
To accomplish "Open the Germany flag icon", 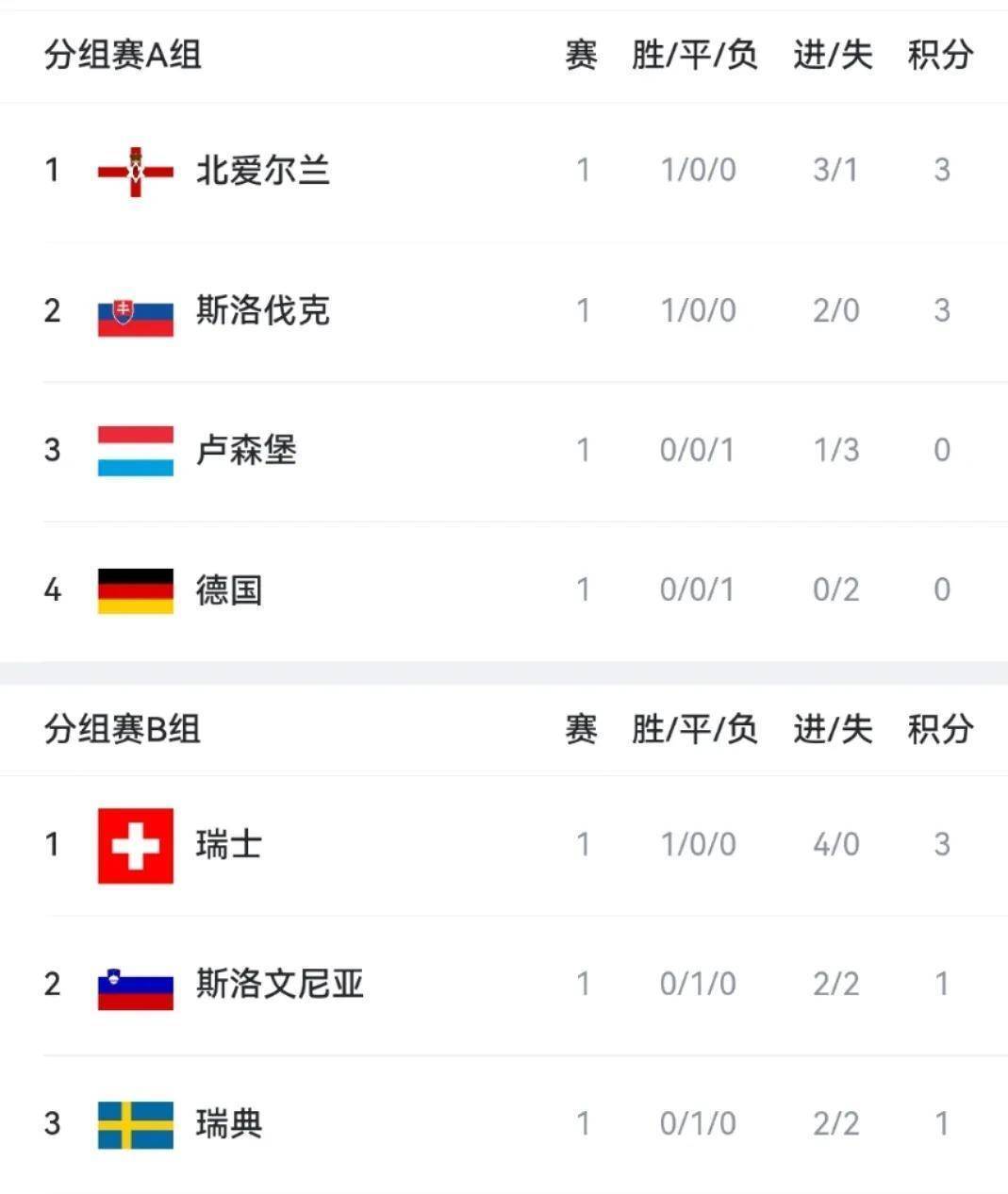I will click(x=134, y=589).
